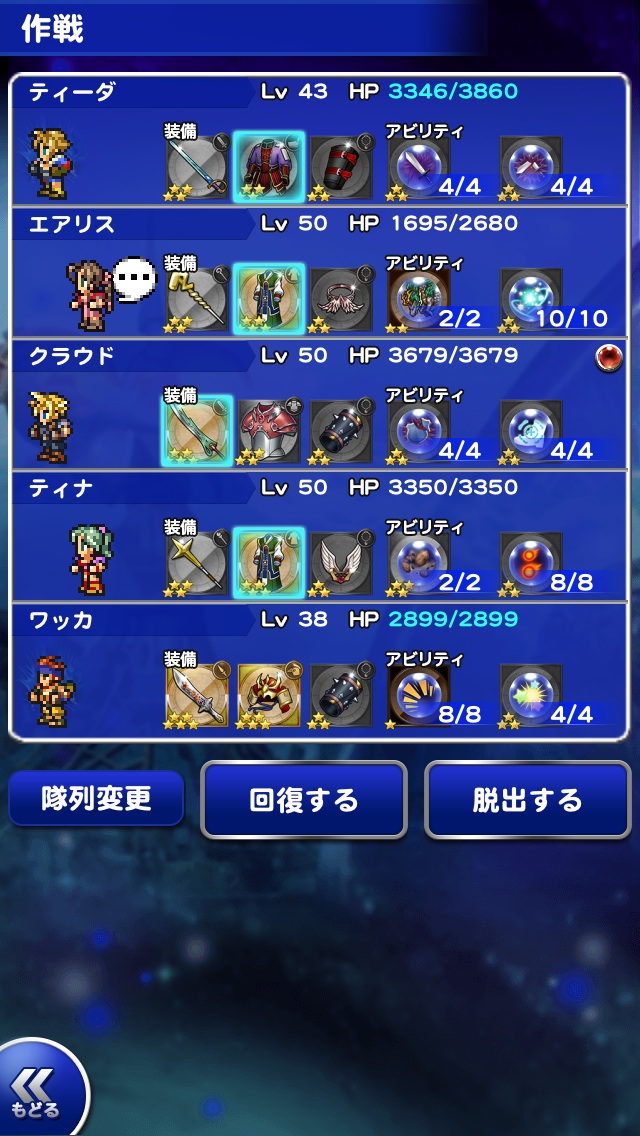Screen dimensions: 640x1136
Task: Open クラウド's party row
Action: coord(320,406)
